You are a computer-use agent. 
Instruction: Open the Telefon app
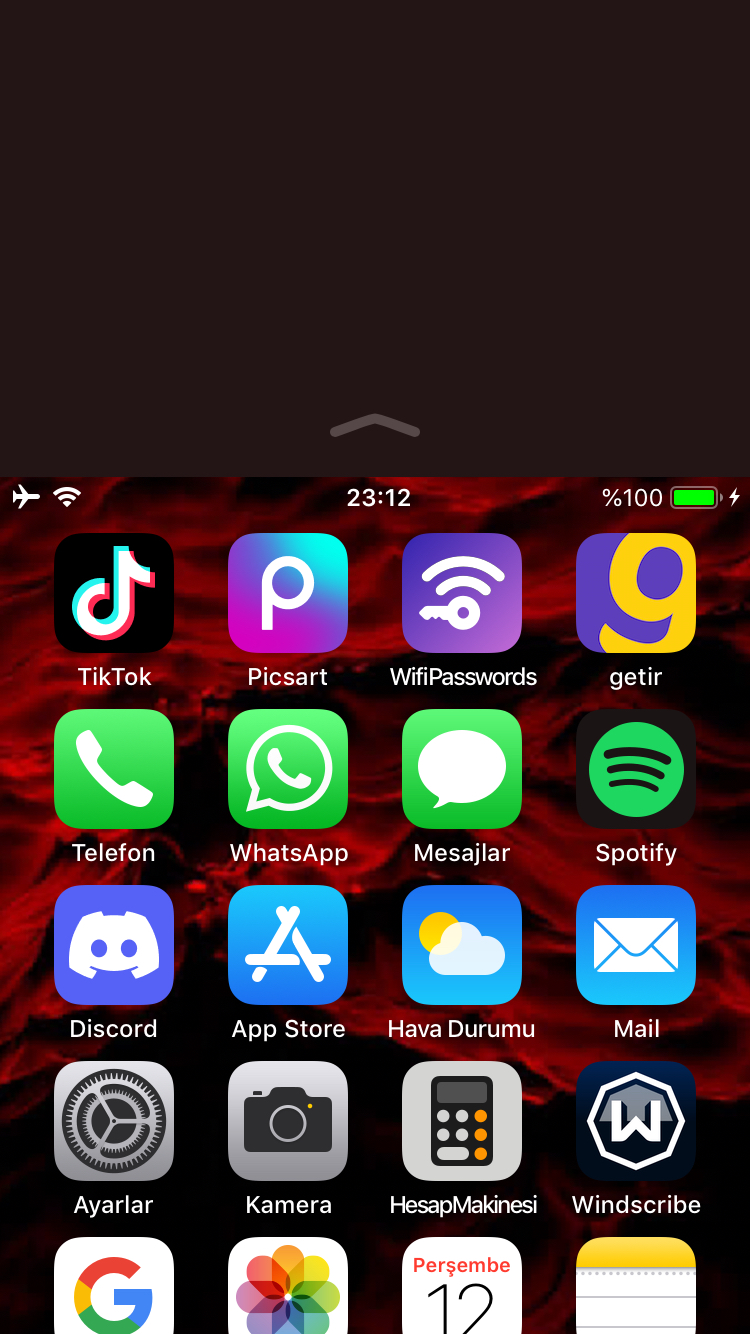114,769
